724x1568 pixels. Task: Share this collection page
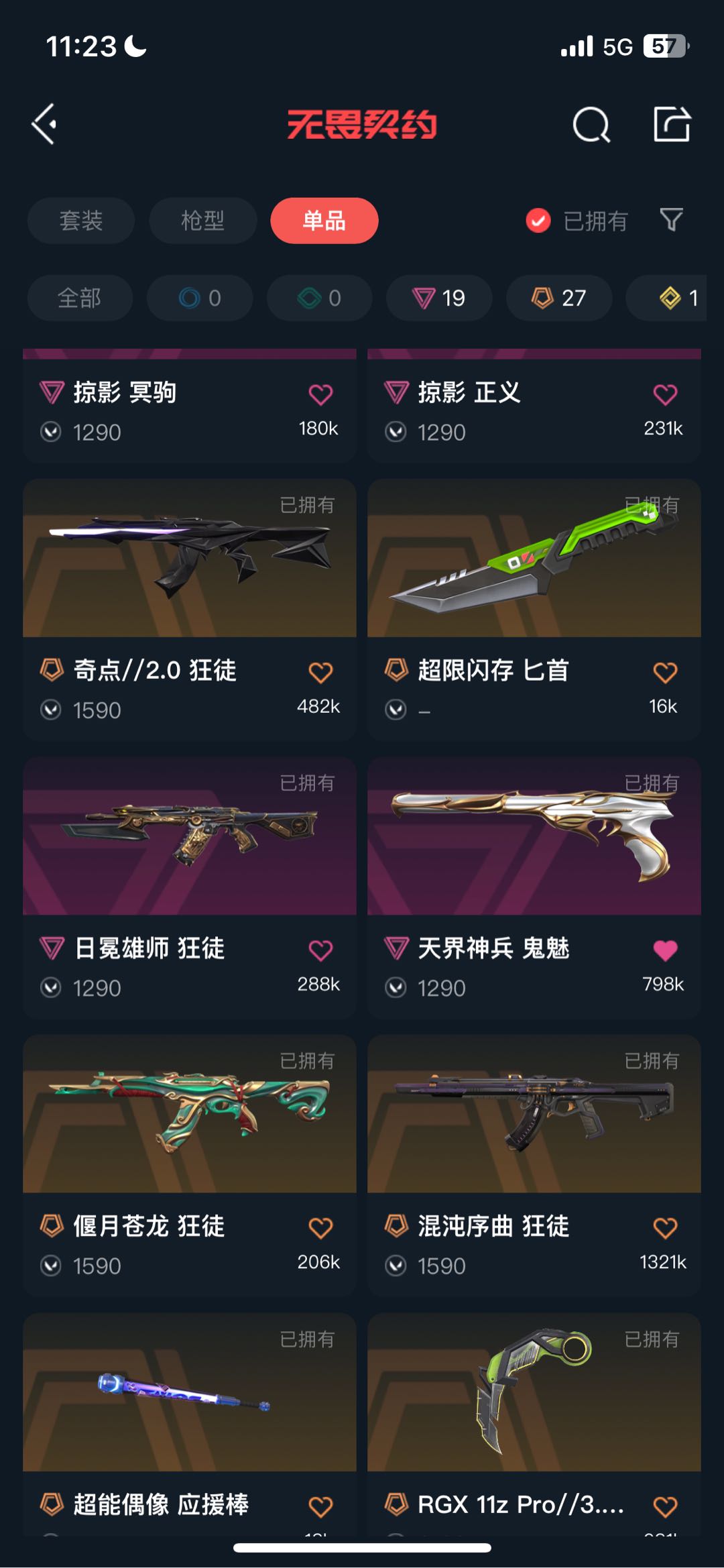point(672,124)
